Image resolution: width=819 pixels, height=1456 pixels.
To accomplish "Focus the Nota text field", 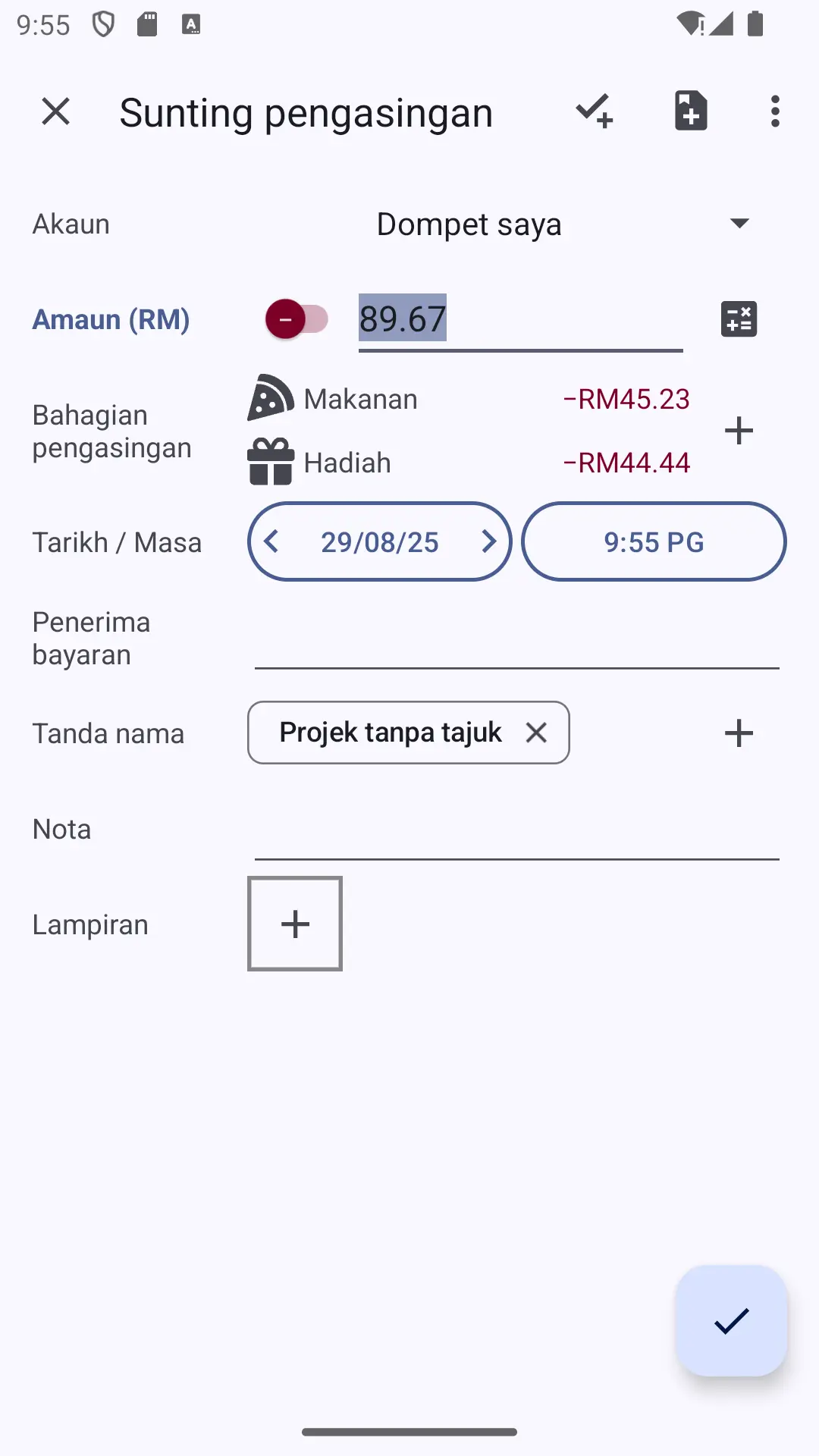I will [x=517, y=833].
